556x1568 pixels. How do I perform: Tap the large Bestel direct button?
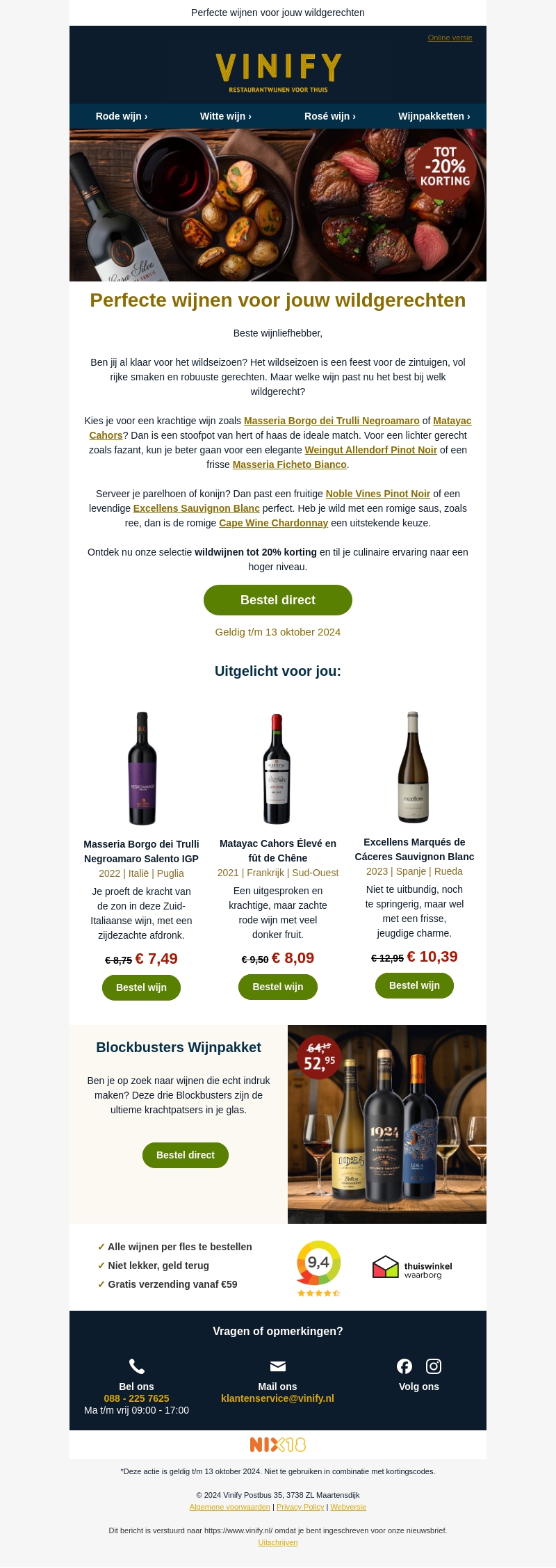[x=278, y=600]
